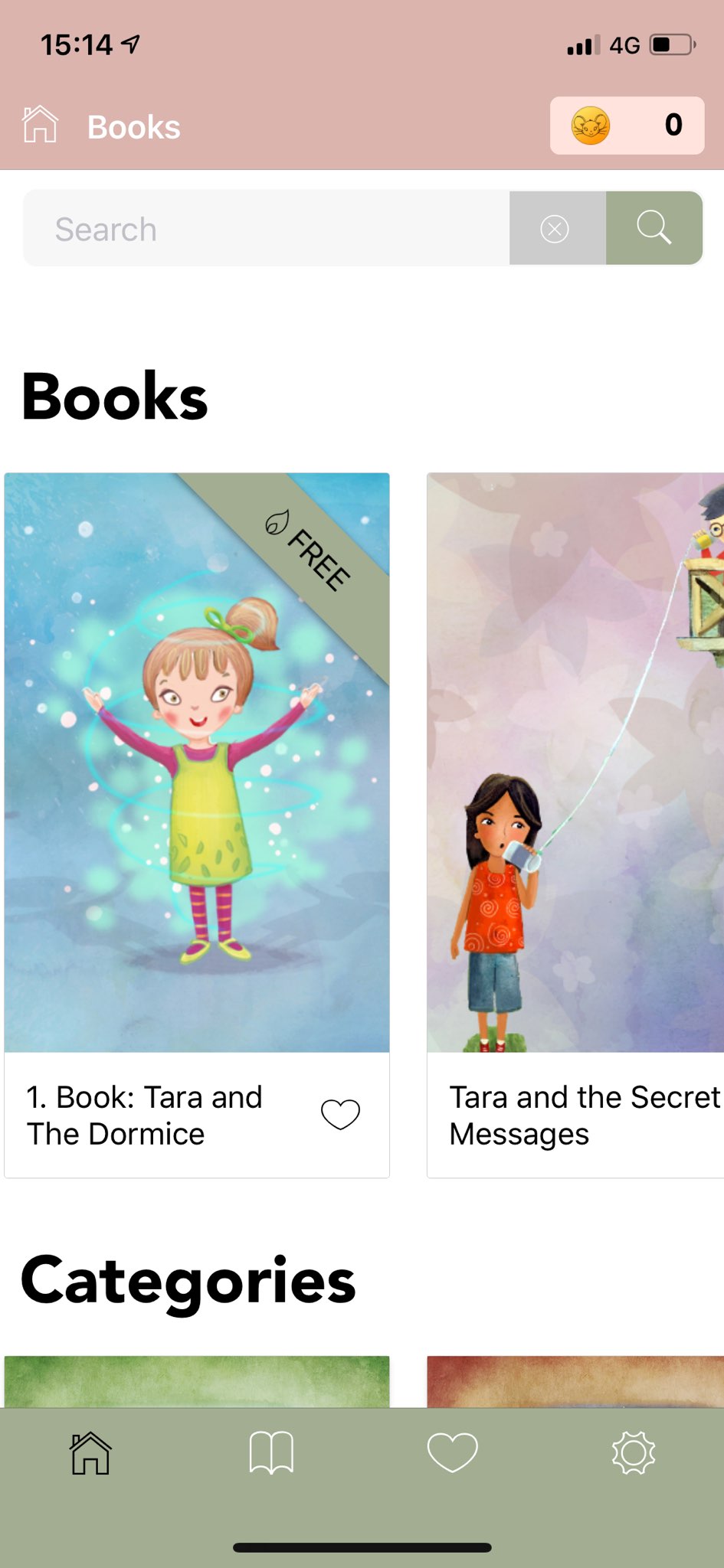724x1568 pixels.
Task: Switch to the Home tab
Action: (x=90, y=1452)
